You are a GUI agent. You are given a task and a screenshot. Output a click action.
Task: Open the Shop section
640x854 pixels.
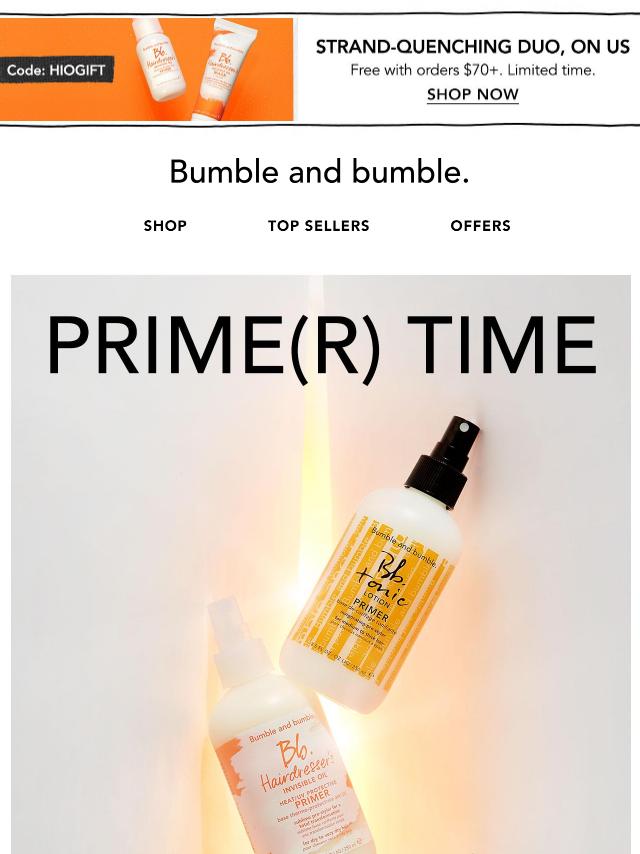pyautogui.click(x=165, y=226)
